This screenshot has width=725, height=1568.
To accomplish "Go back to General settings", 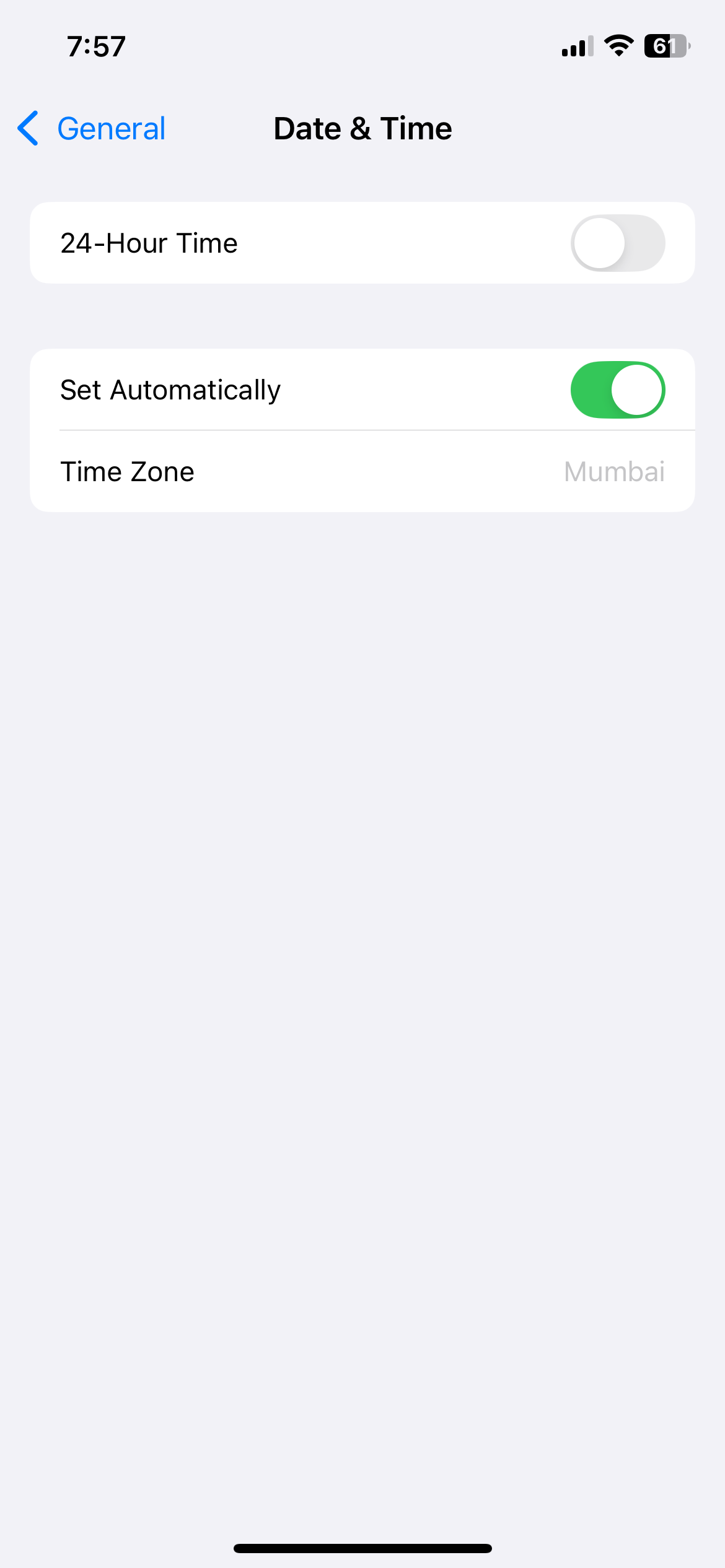I will pyautogui.click(x=92, y=129).
